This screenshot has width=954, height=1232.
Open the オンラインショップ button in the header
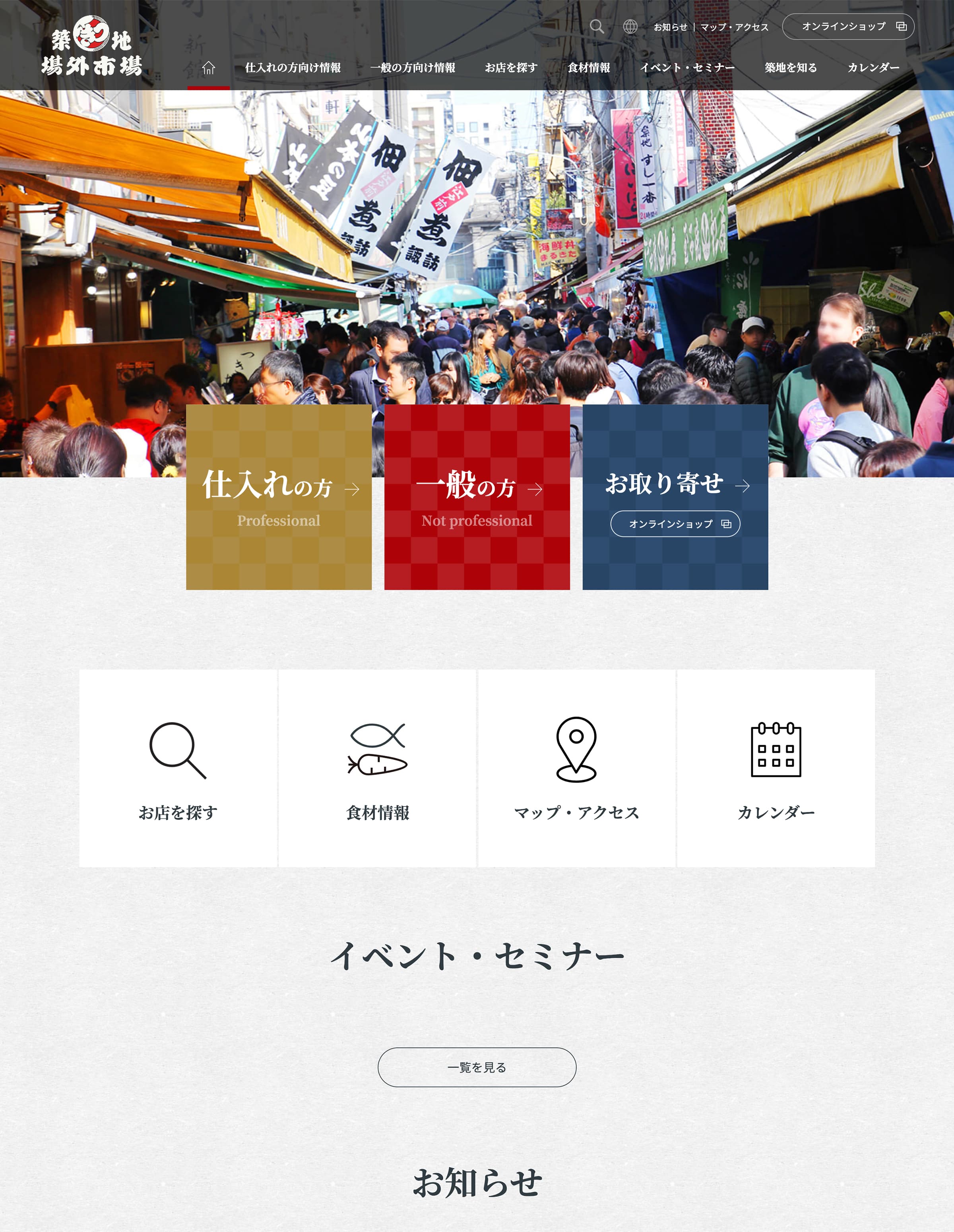click(x=847, y=27)
